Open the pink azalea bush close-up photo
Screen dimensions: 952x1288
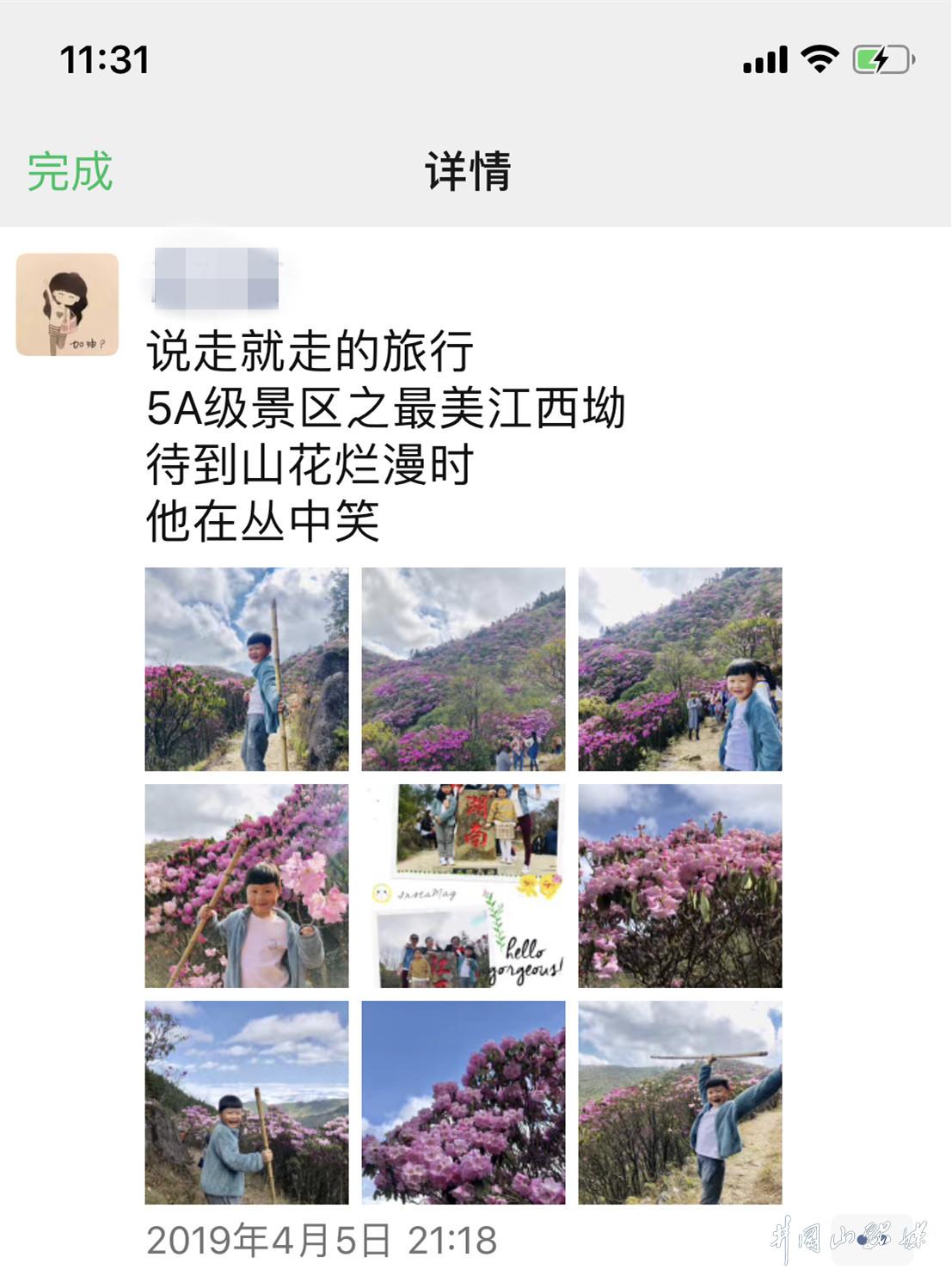click(680, 886)
